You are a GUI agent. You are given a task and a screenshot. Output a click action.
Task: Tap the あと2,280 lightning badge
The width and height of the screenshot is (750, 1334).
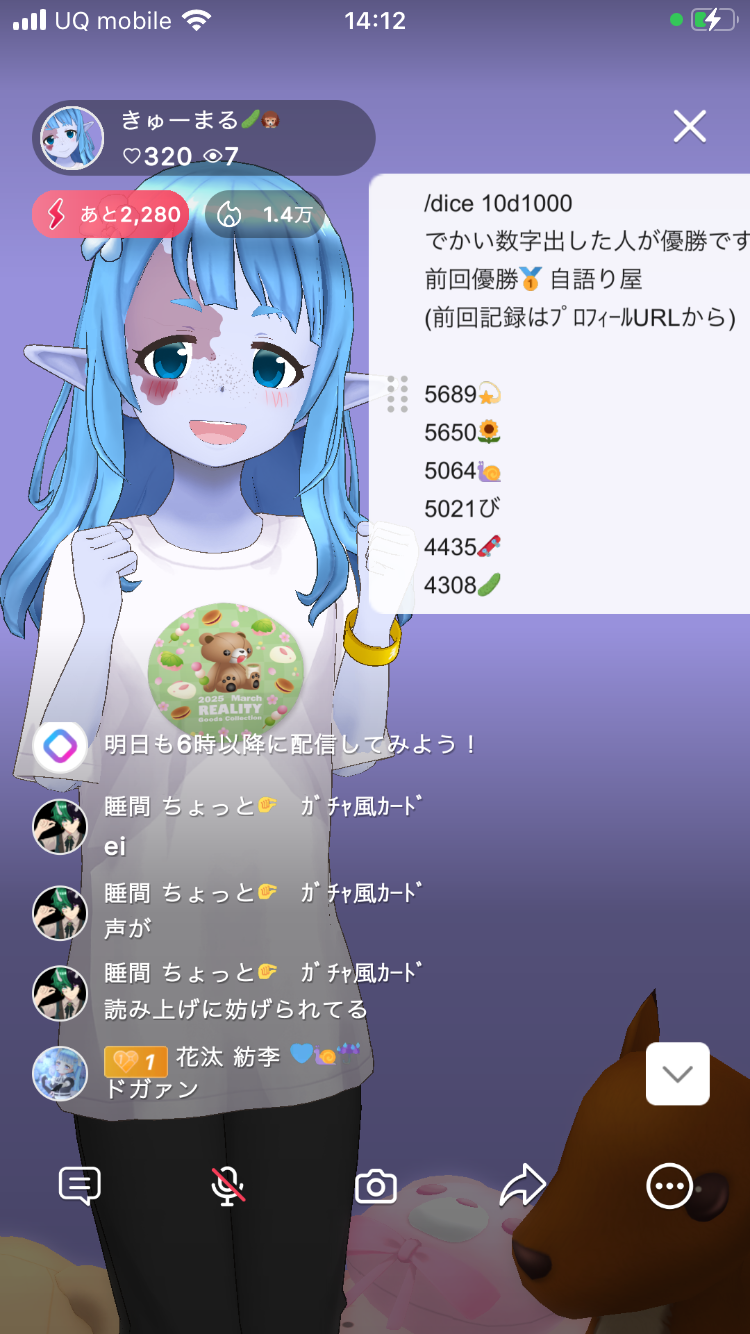click(x=111, y=214)
